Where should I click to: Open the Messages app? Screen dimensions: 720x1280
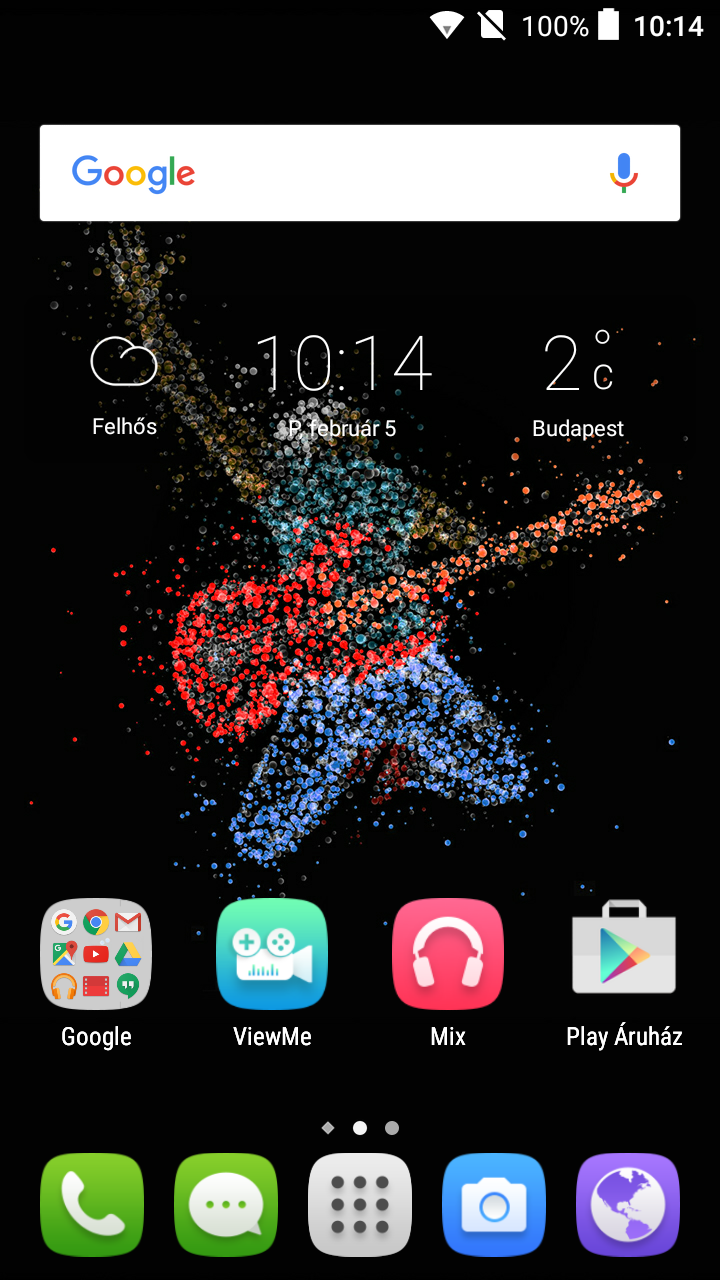226,1204
